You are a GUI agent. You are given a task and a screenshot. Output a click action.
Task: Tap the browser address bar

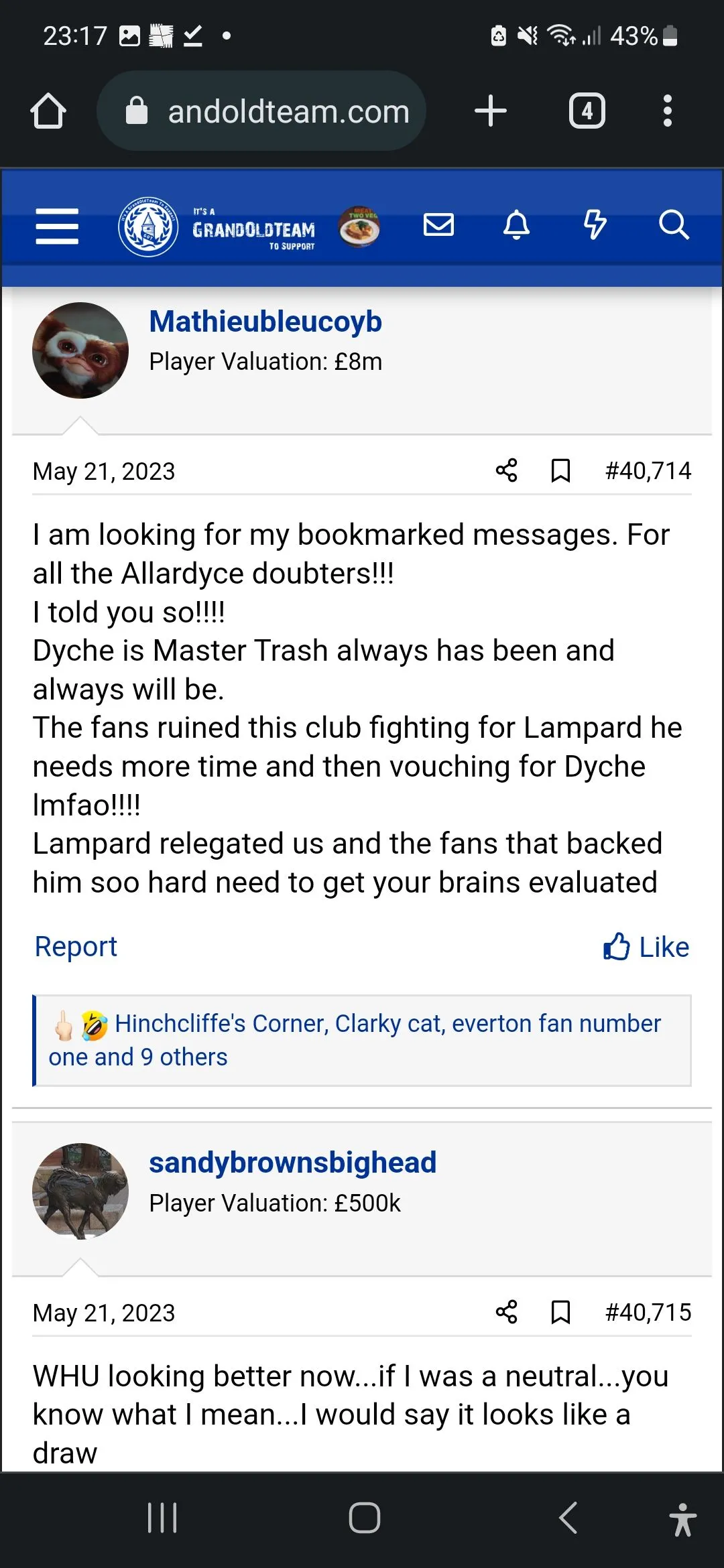[261, 111]
